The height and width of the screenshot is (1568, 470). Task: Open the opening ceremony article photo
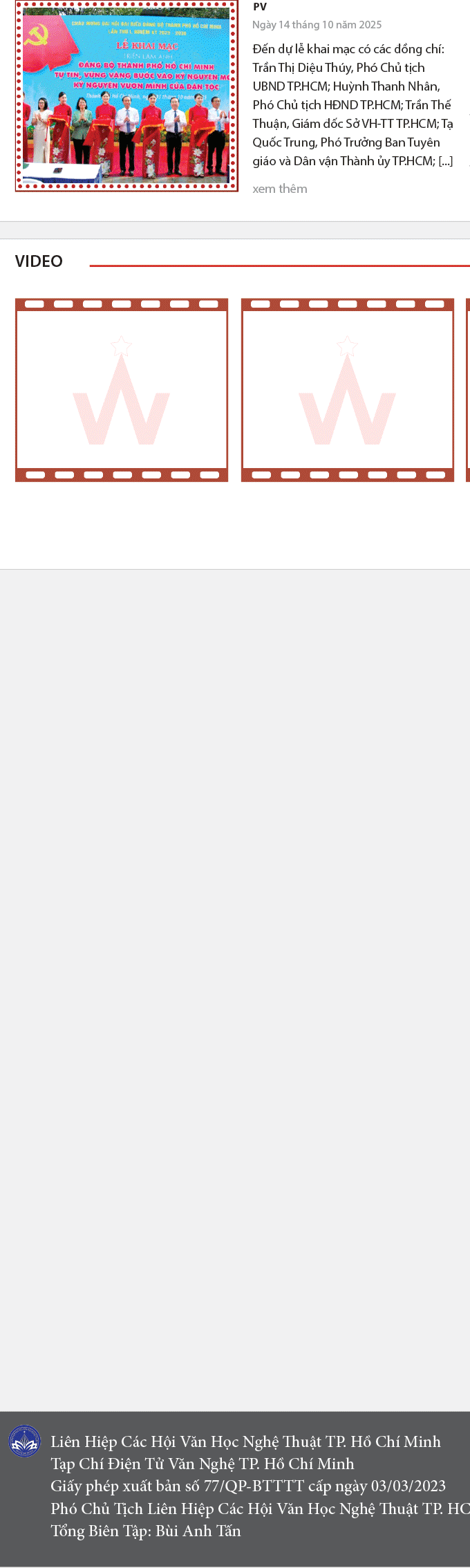coord(126,95)
